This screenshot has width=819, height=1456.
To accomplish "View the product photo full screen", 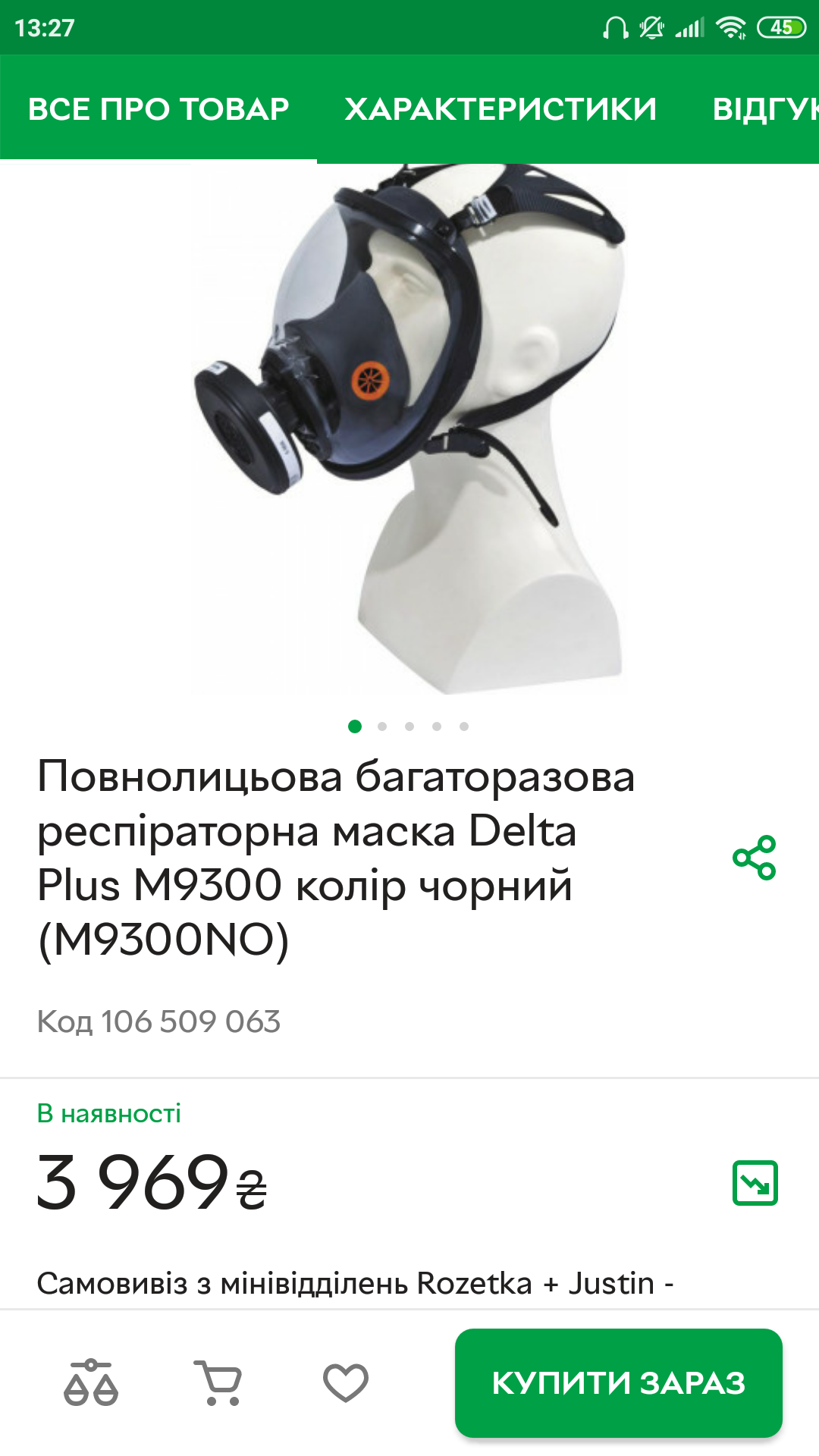I will click(409, 429).
